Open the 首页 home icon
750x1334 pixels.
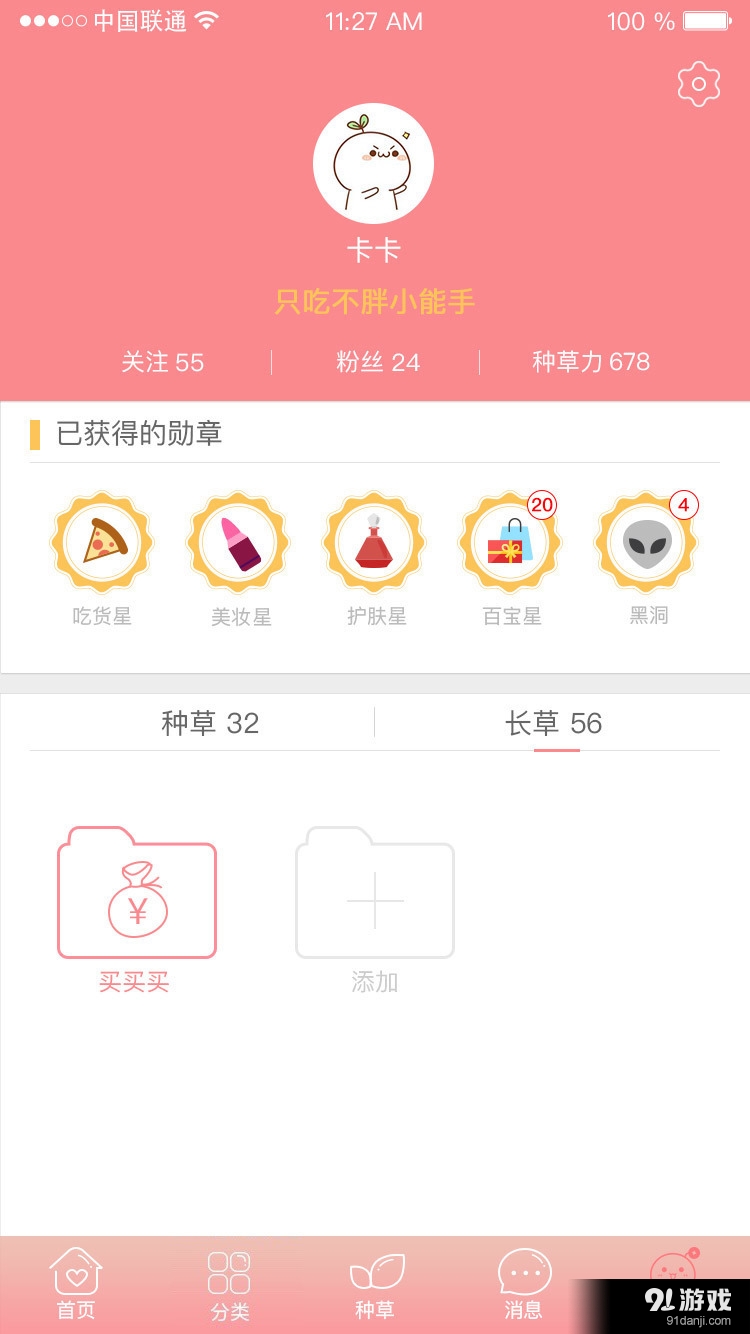coord(75,1280)
